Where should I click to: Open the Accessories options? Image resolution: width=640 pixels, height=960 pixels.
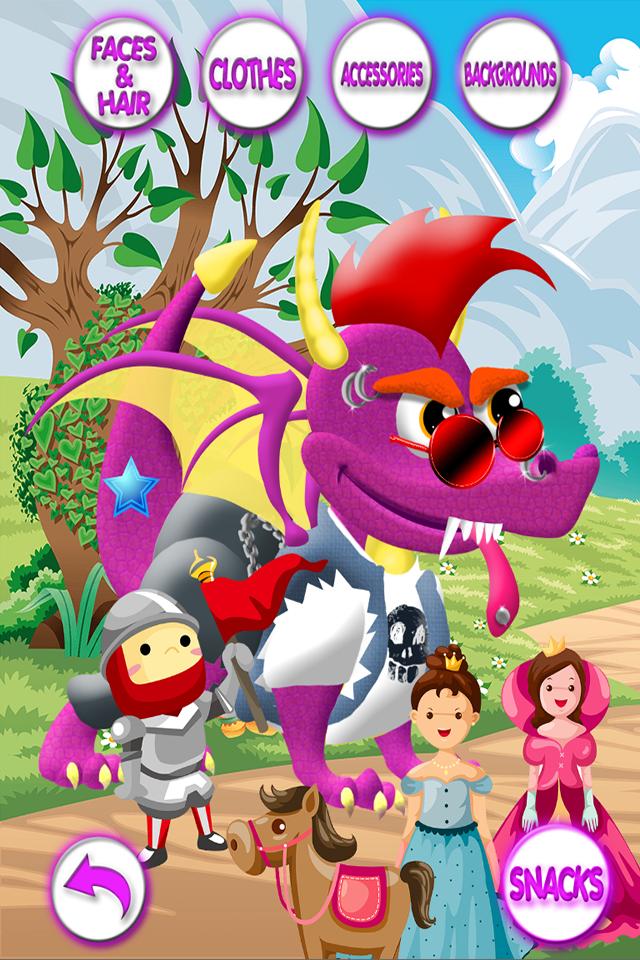[x=381, y=76]
